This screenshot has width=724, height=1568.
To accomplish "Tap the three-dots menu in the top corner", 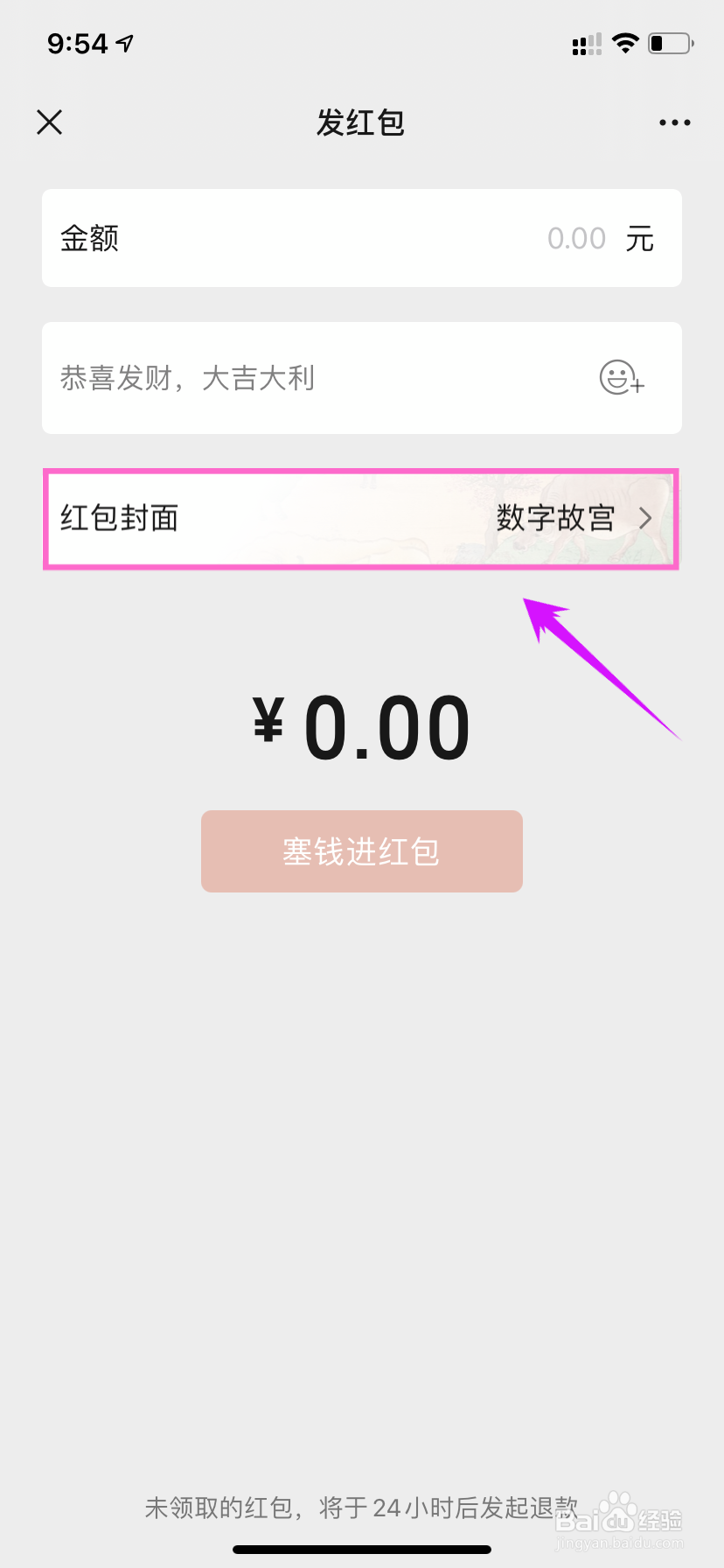I will tap(673, 122).
